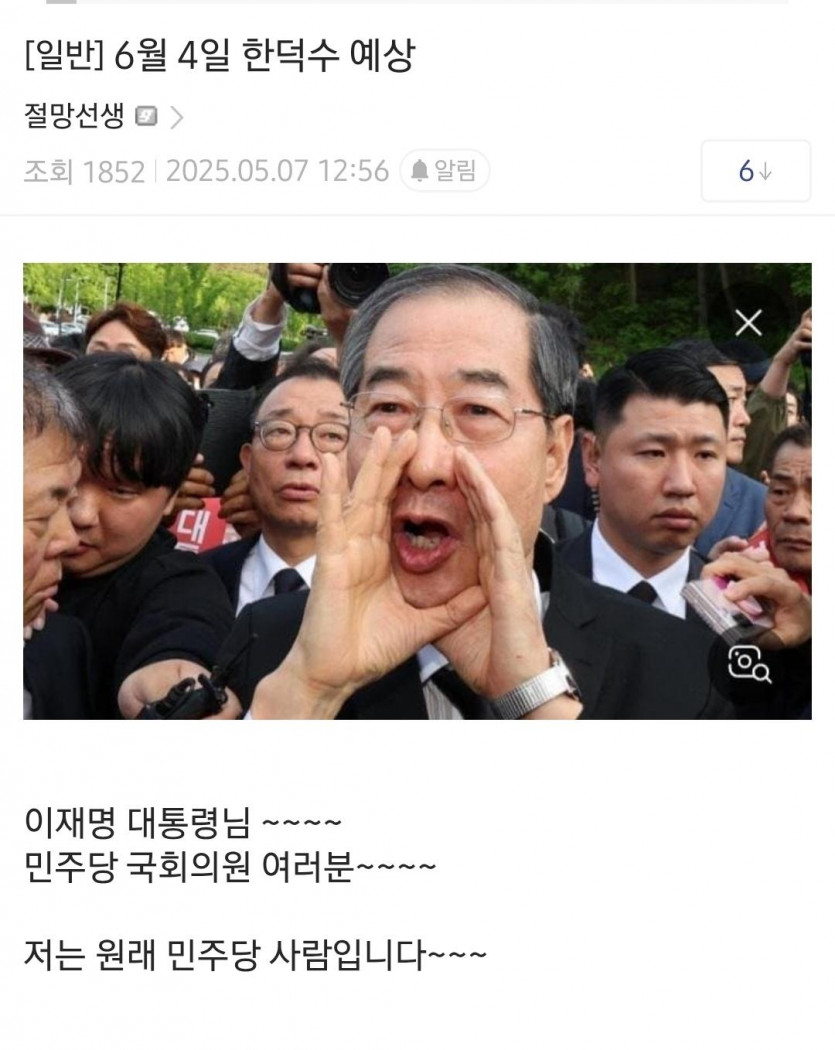Open author 절망선생's profile

[74, 117]
